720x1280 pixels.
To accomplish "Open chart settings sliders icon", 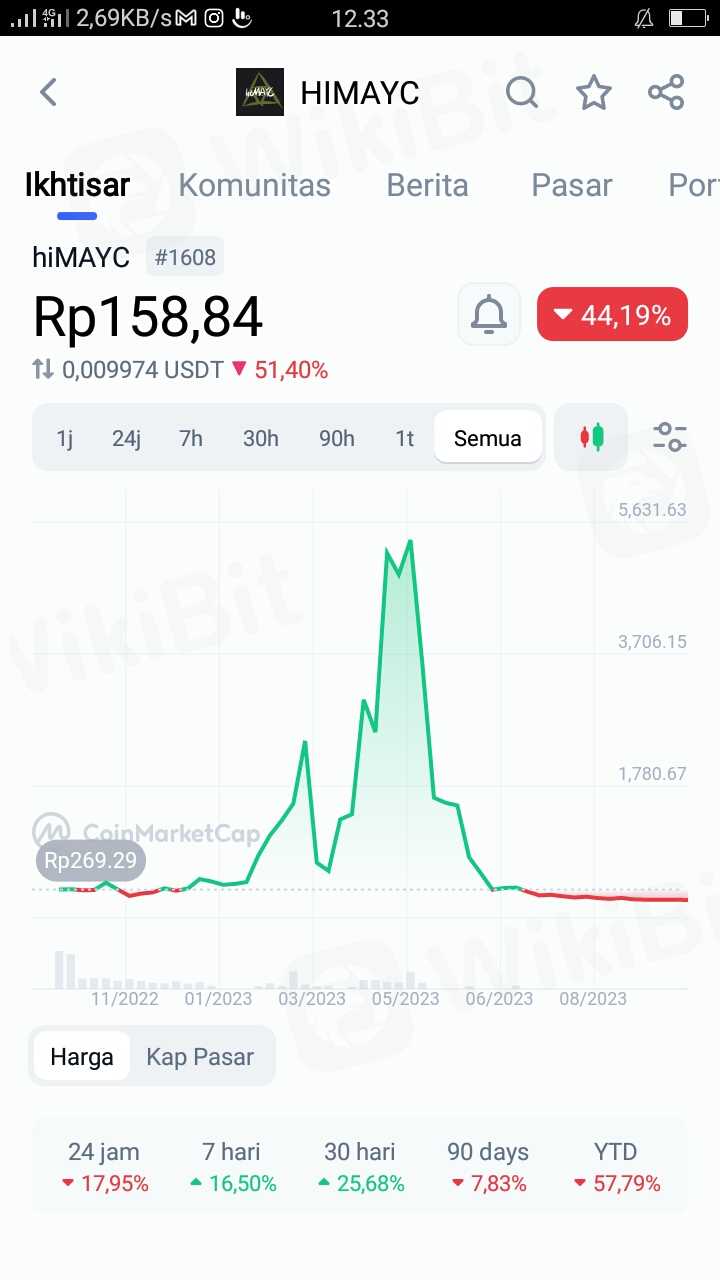I will pos(669,437).
